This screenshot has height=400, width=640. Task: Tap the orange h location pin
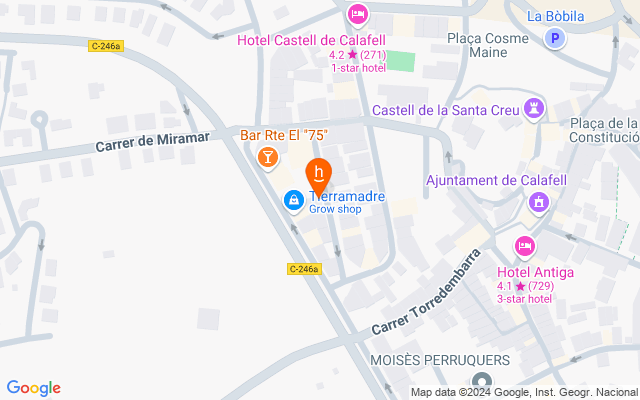point(318,174)
